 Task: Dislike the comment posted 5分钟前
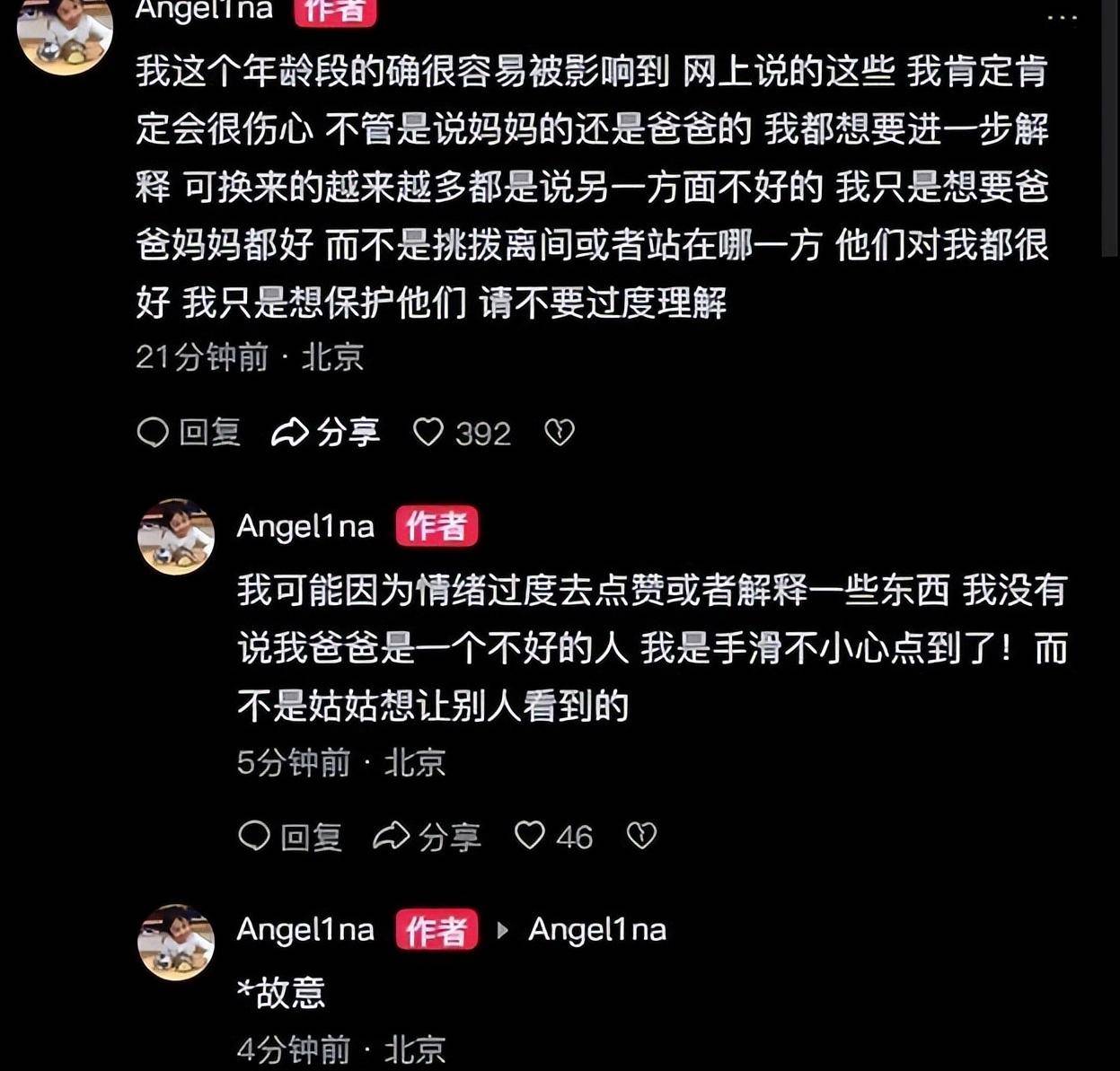pos(641,836)
